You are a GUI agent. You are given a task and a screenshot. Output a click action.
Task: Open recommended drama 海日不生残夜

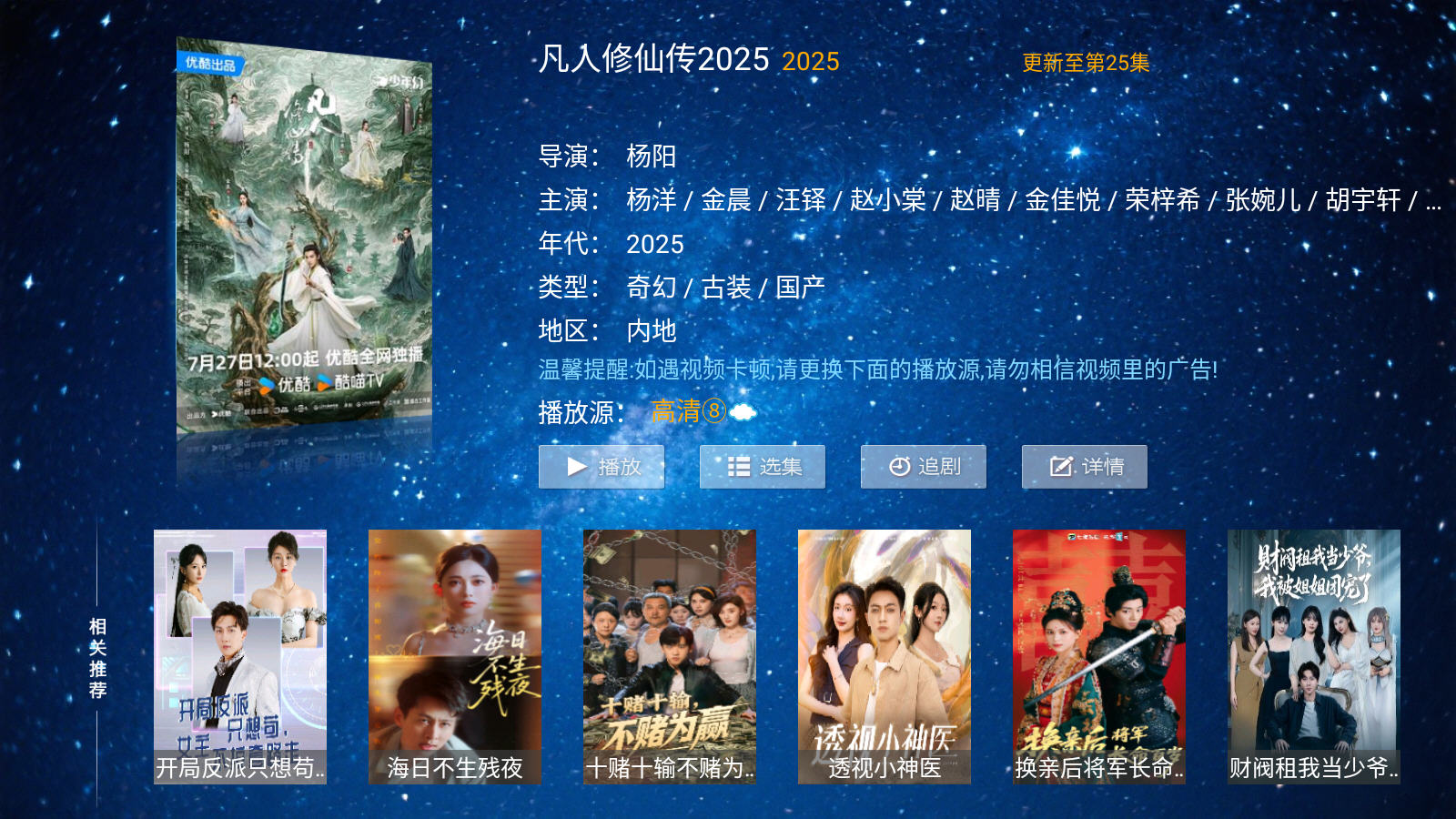[455, 656]
